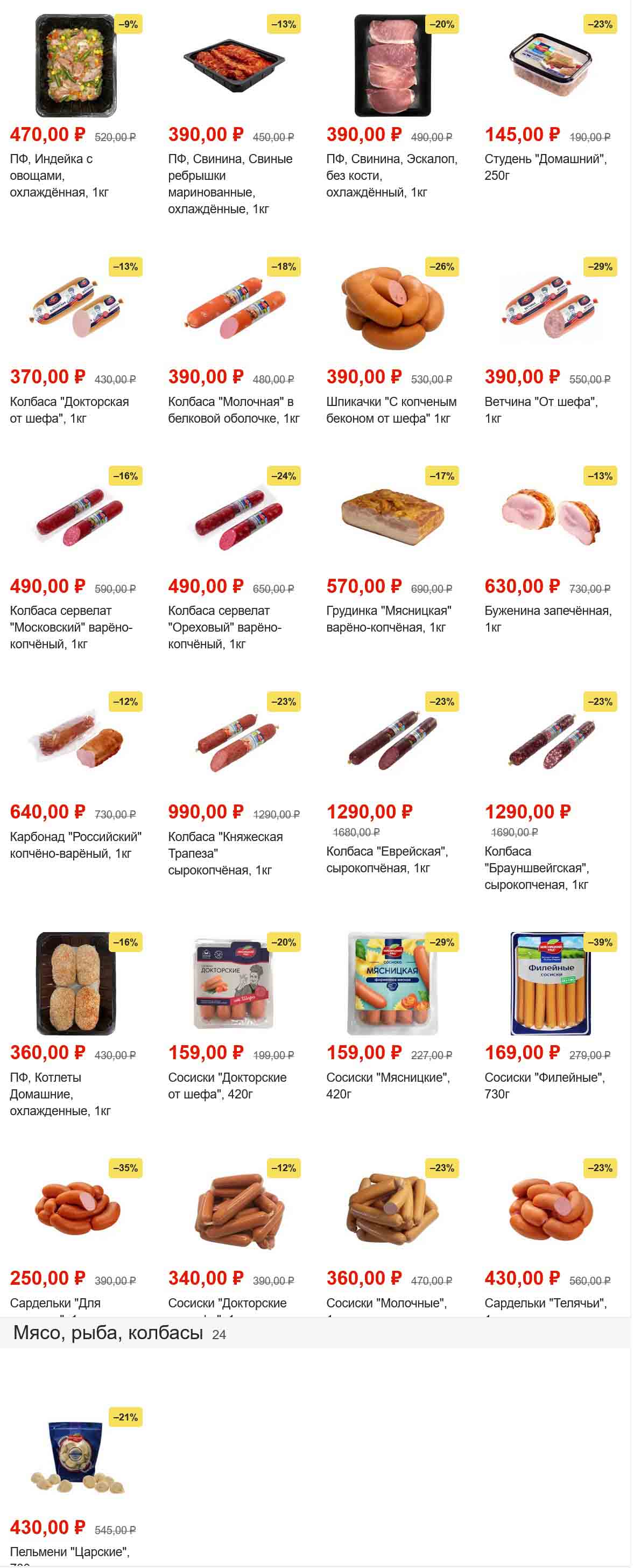Open Студень "Домашний" 250г product
Image resolution: width=634 pixels, height=1568 pixels.
(551, 66)
